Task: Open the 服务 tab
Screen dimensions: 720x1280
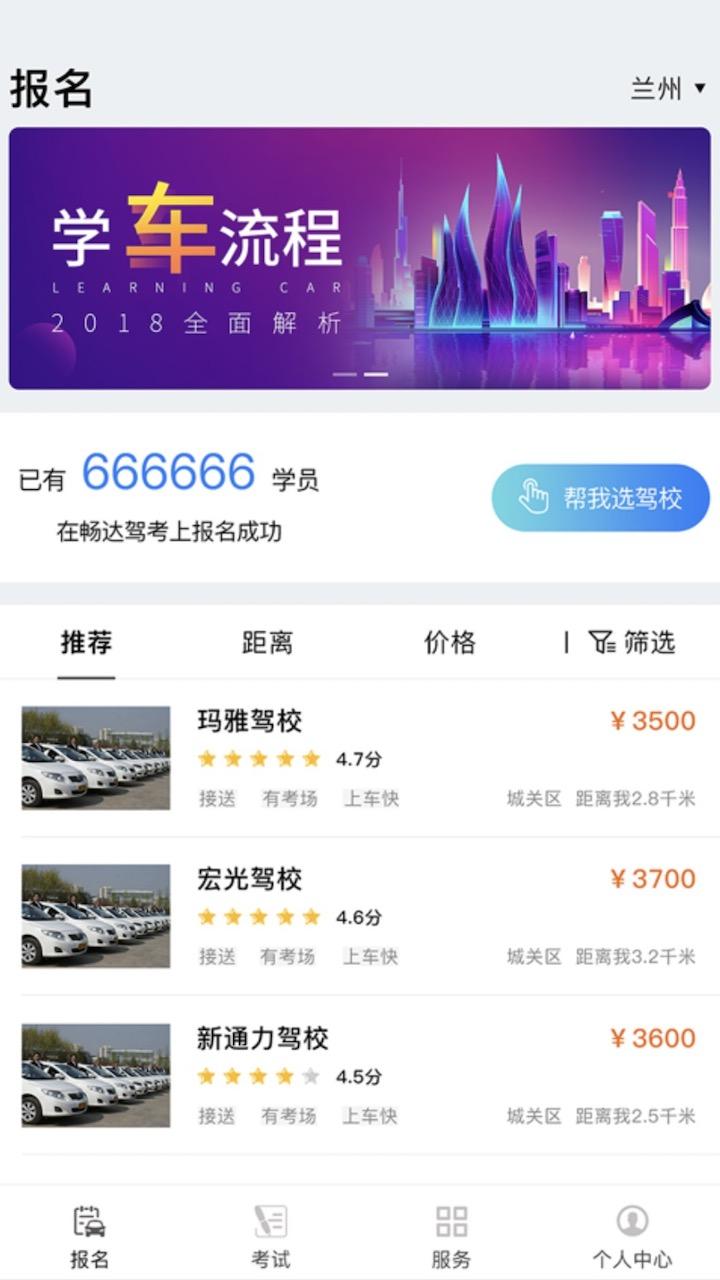Action: click(451, 1236)
